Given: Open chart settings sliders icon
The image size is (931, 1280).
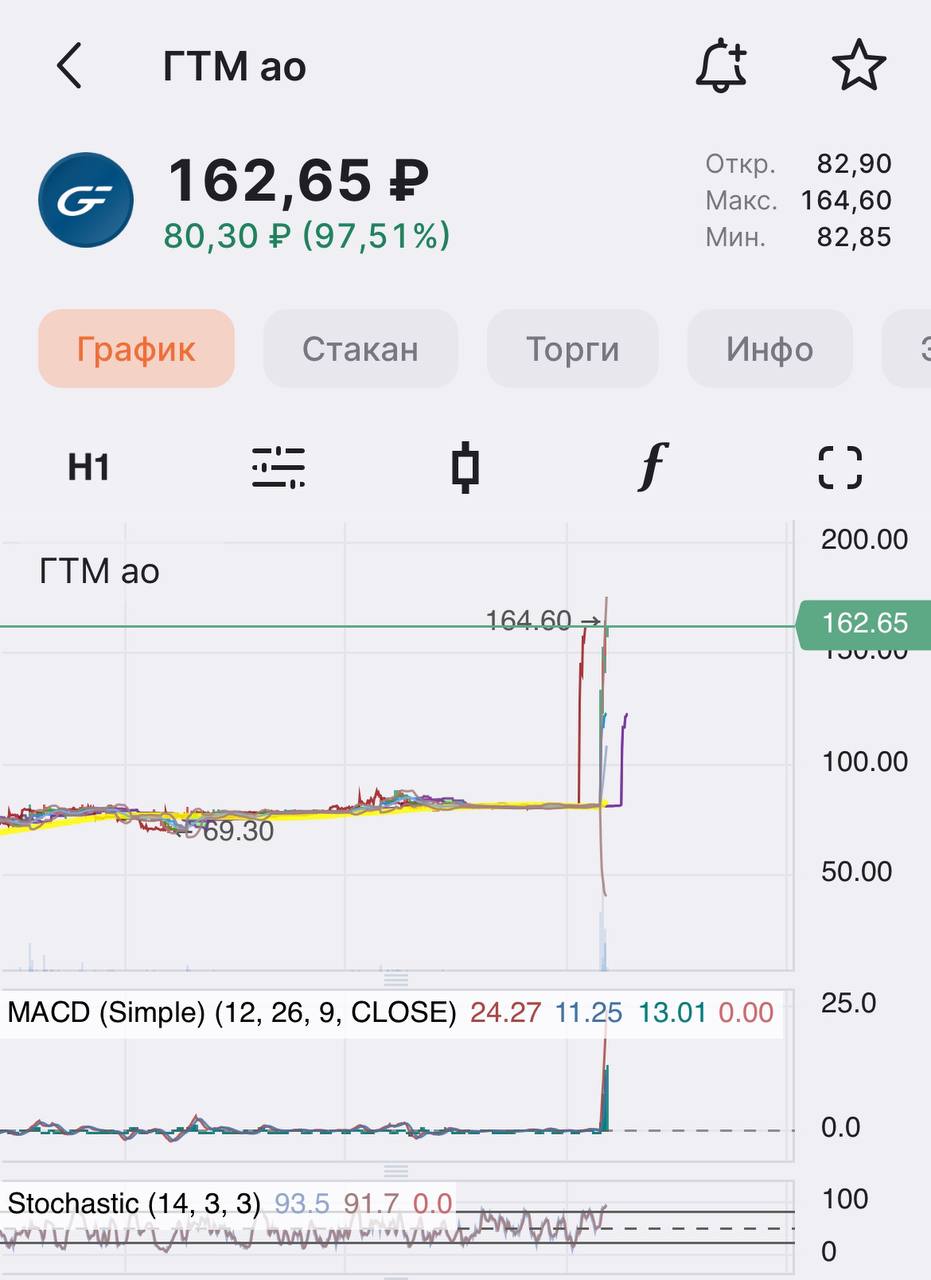Looking at the screenshot, I should (x=278, y=467).
